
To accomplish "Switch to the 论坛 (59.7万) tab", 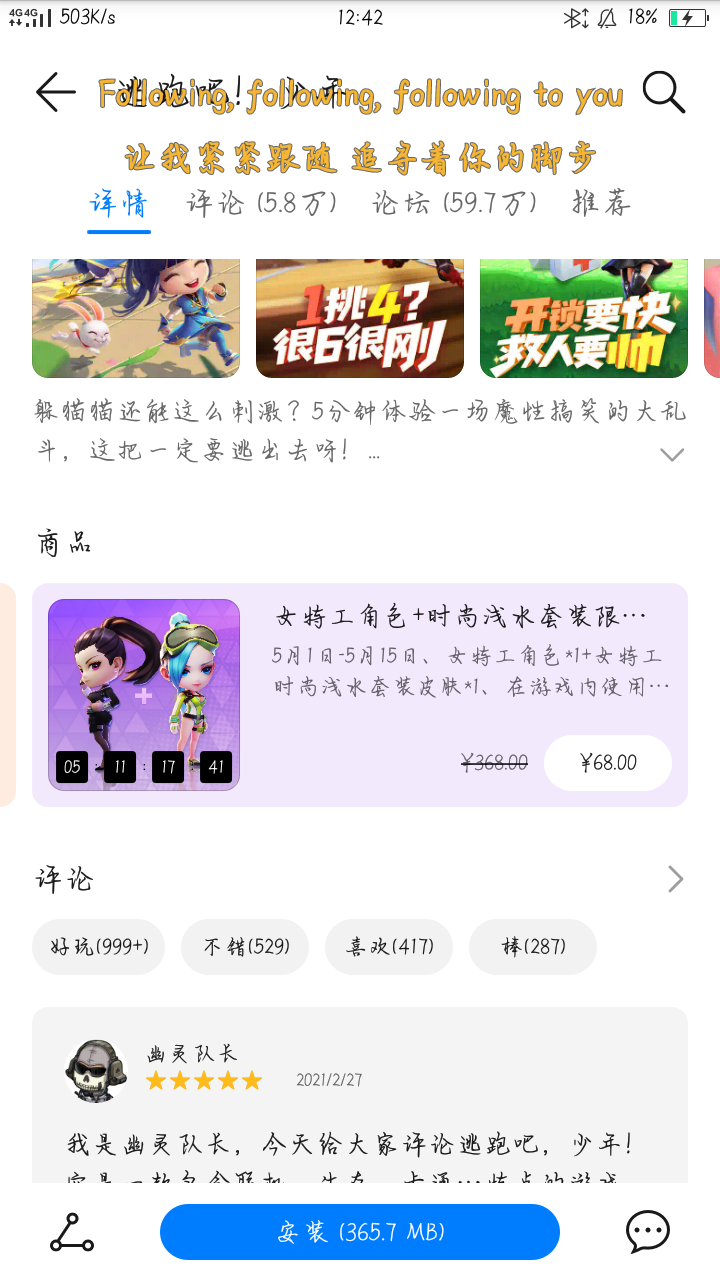I will pos(455,204).
